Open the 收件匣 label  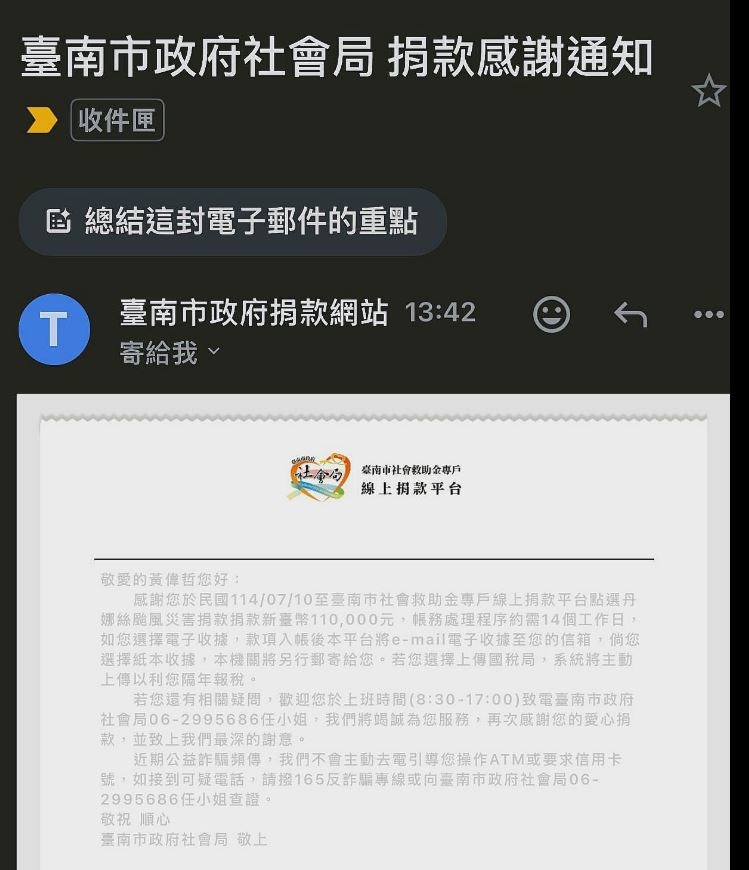tap(116, 122)
